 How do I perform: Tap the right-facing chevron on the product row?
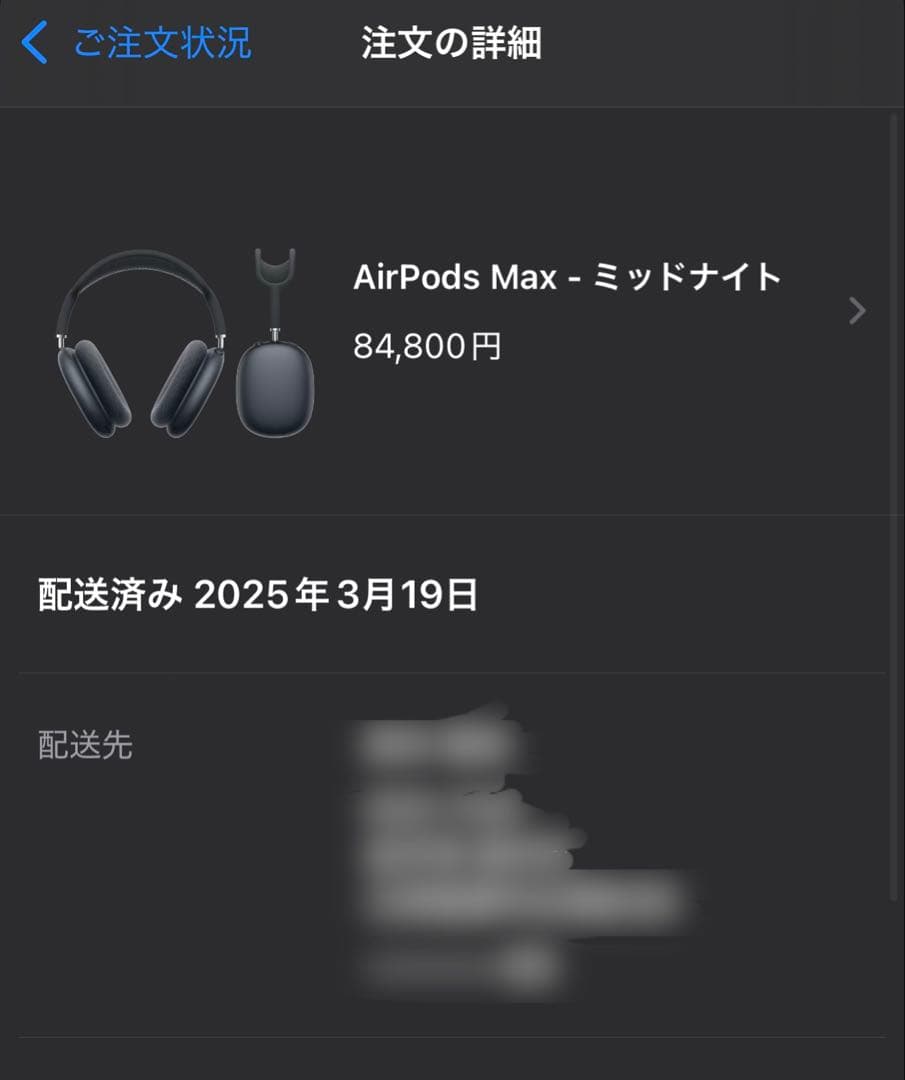(x=857, y=310)
